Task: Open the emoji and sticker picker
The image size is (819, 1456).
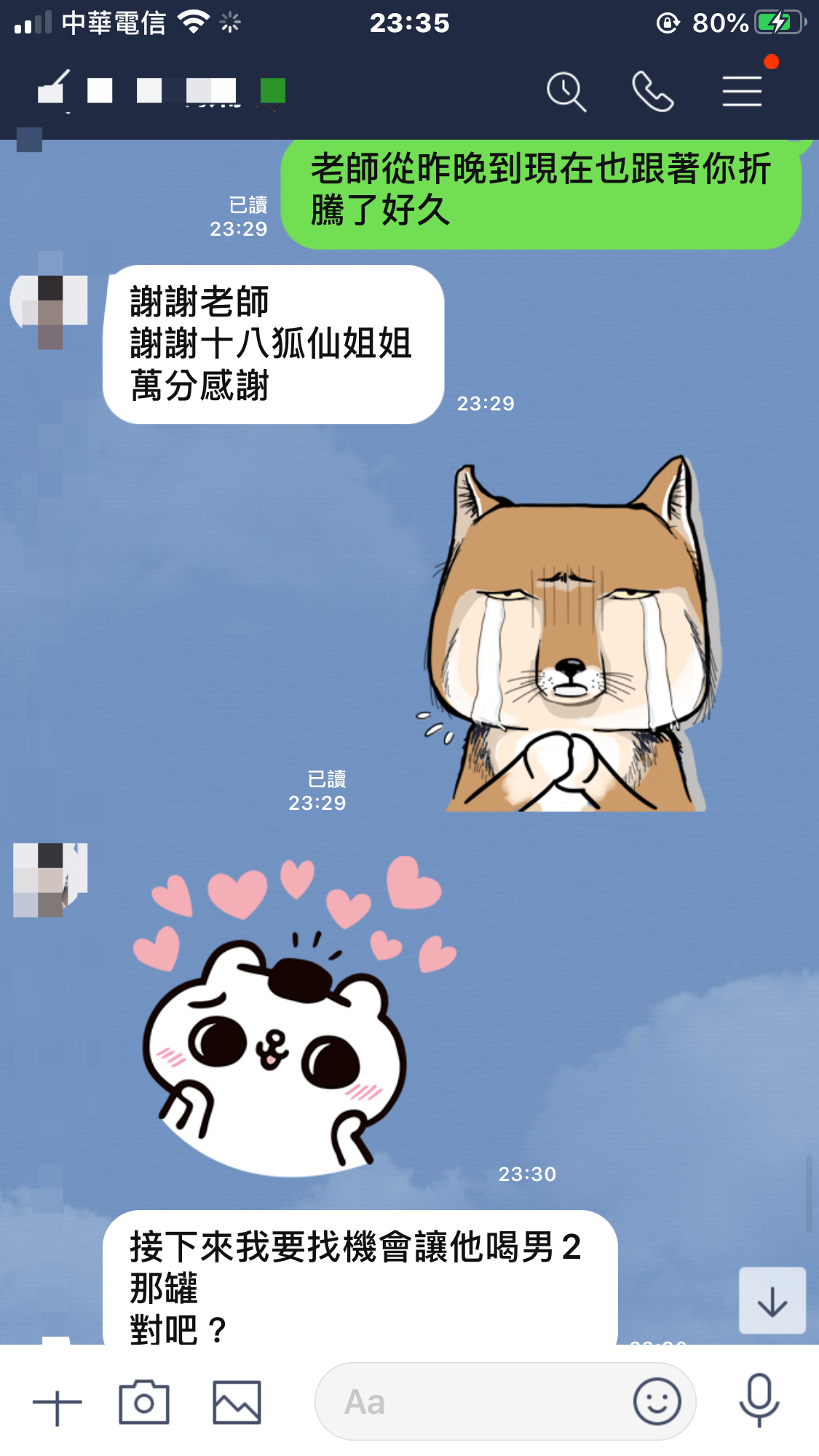Action: pyautogui.click(x=657, y=1401)
